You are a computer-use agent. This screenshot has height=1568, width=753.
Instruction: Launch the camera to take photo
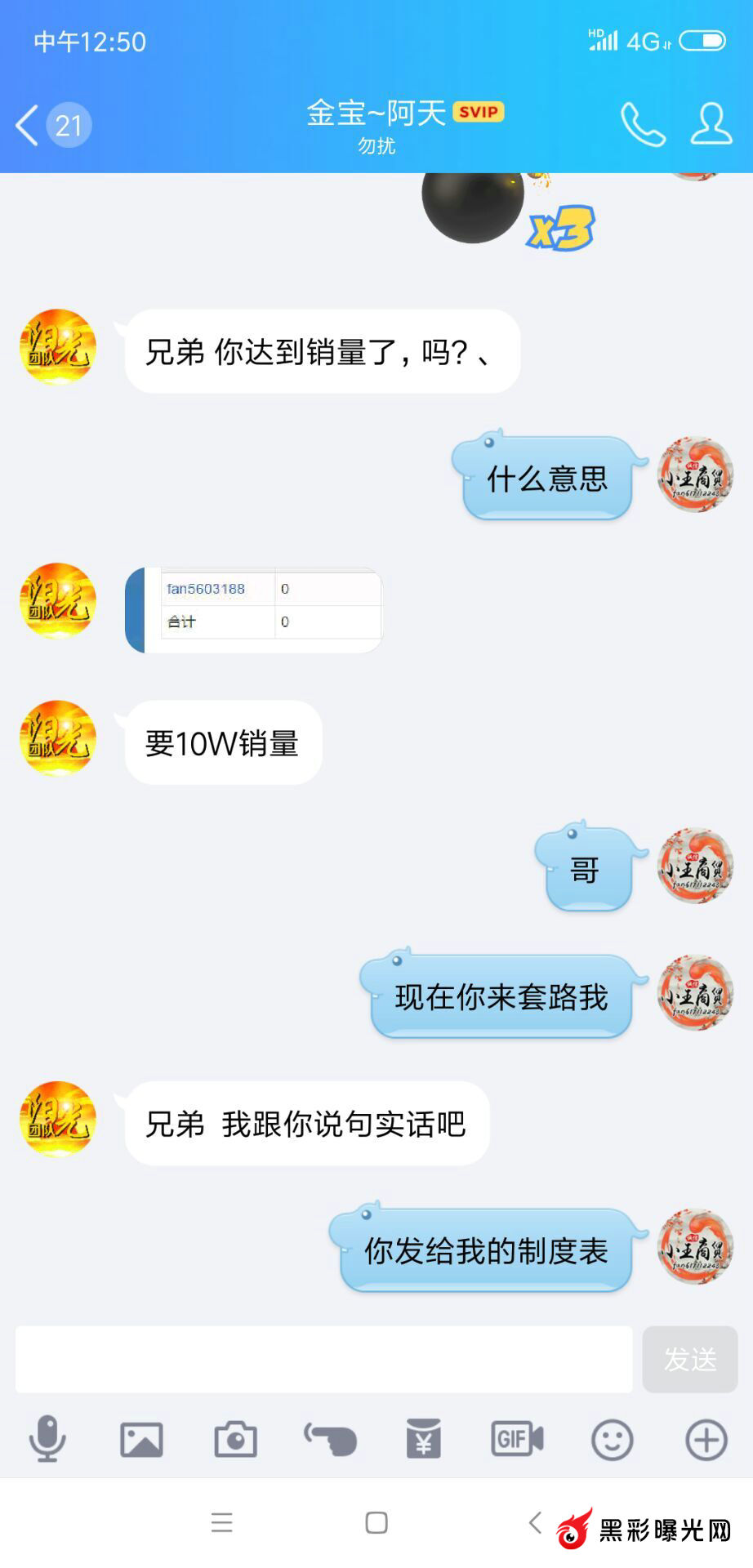pyautogui.click(x=235, y=1439)
